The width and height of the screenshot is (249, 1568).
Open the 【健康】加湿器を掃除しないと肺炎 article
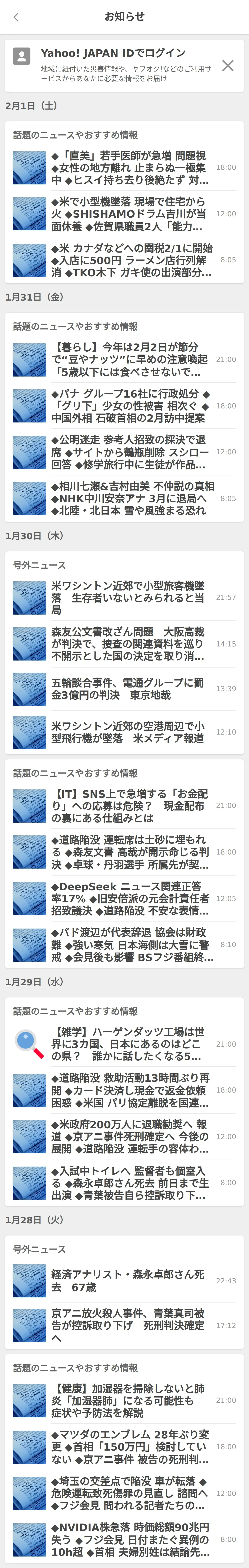(124, 1400)
